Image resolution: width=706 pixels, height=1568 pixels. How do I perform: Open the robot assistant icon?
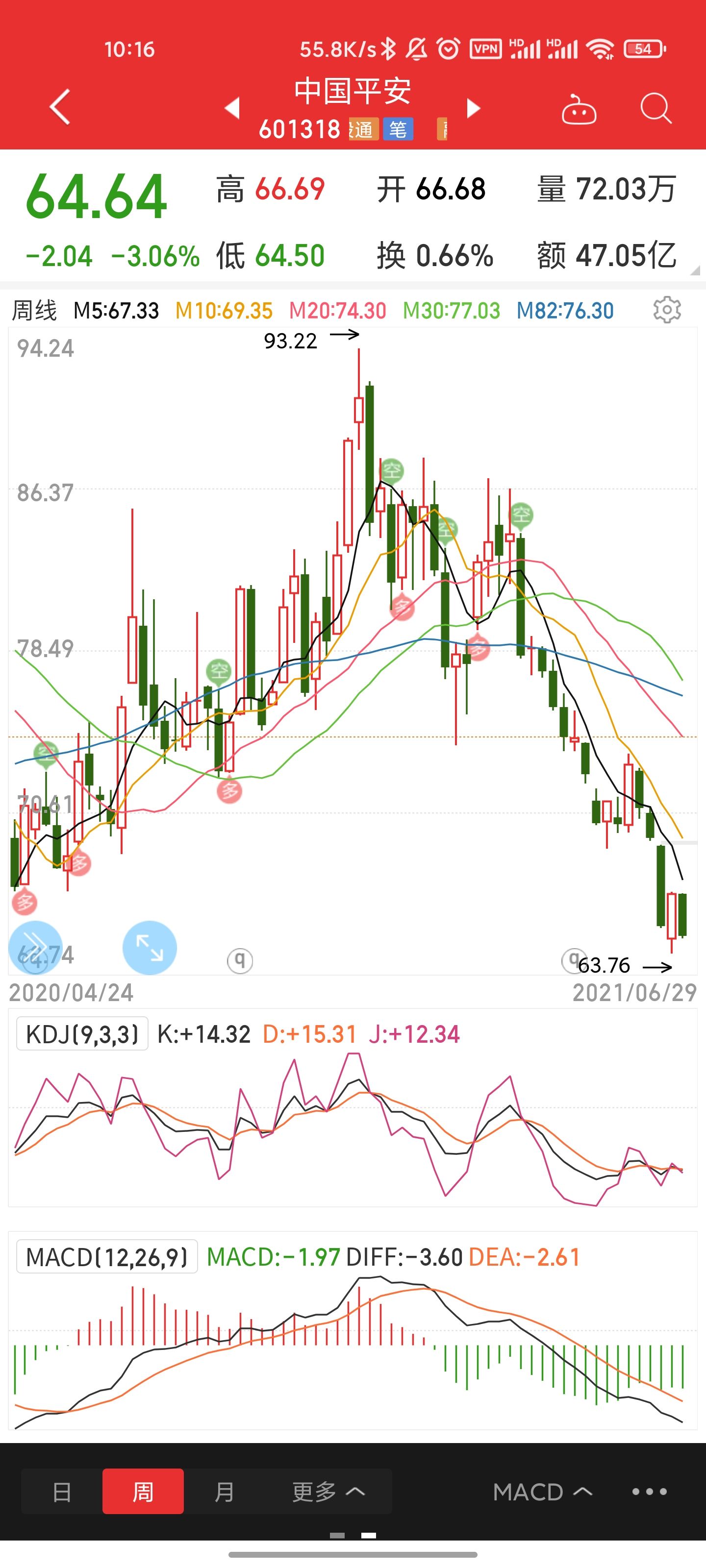click(x=579, y=110)
